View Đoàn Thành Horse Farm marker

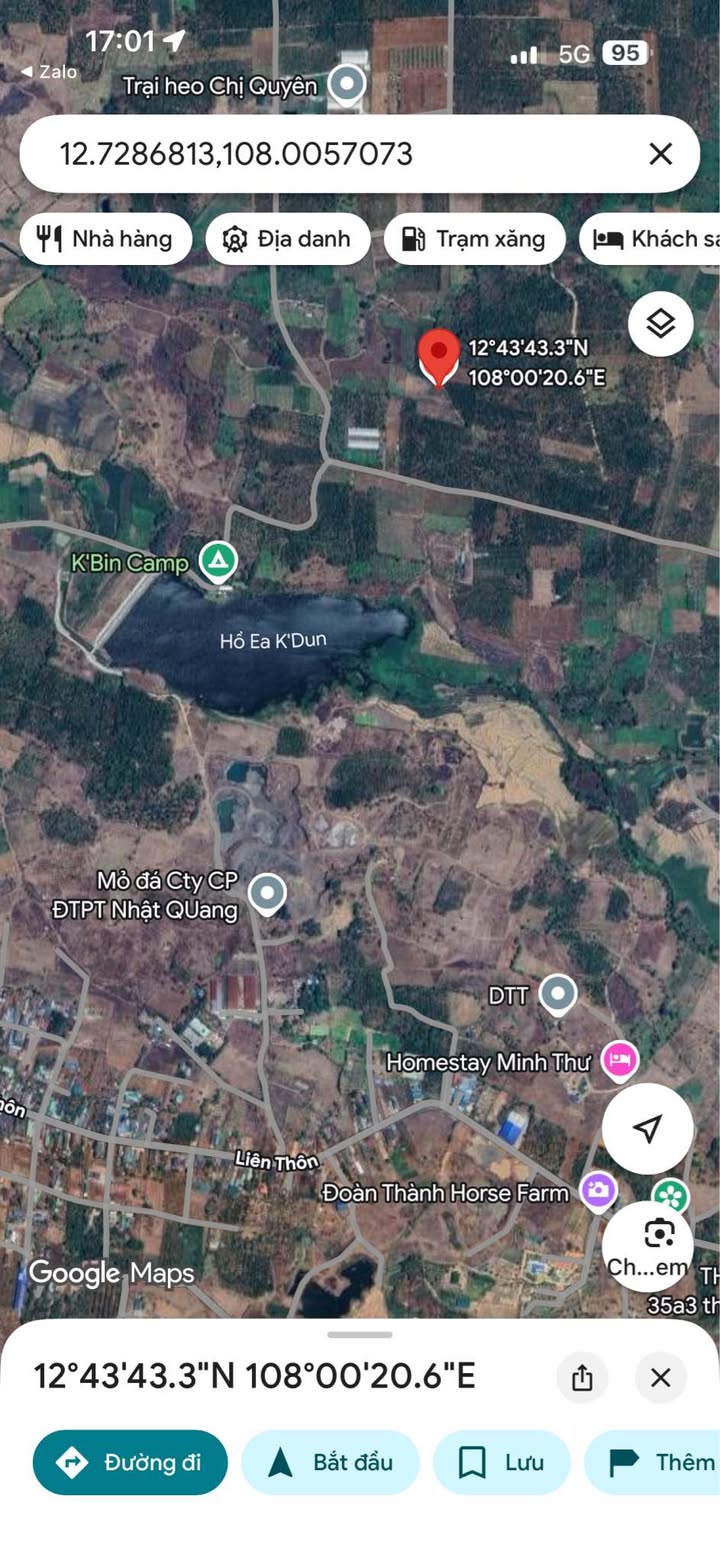tap(599, 1191)
